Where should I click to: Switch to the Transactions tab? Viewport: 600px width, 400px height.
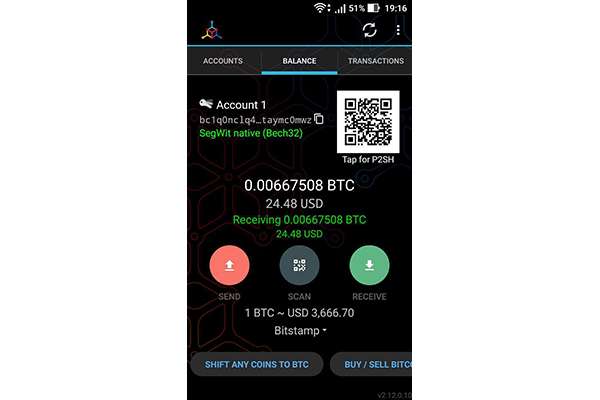tap(375, 61)
